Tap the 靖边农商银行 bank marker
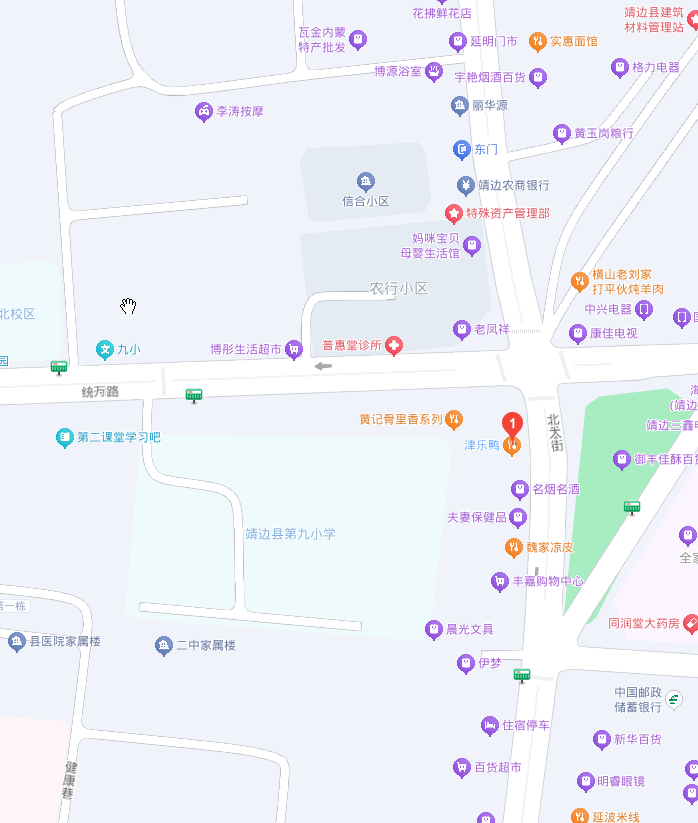 pos(465,185)
